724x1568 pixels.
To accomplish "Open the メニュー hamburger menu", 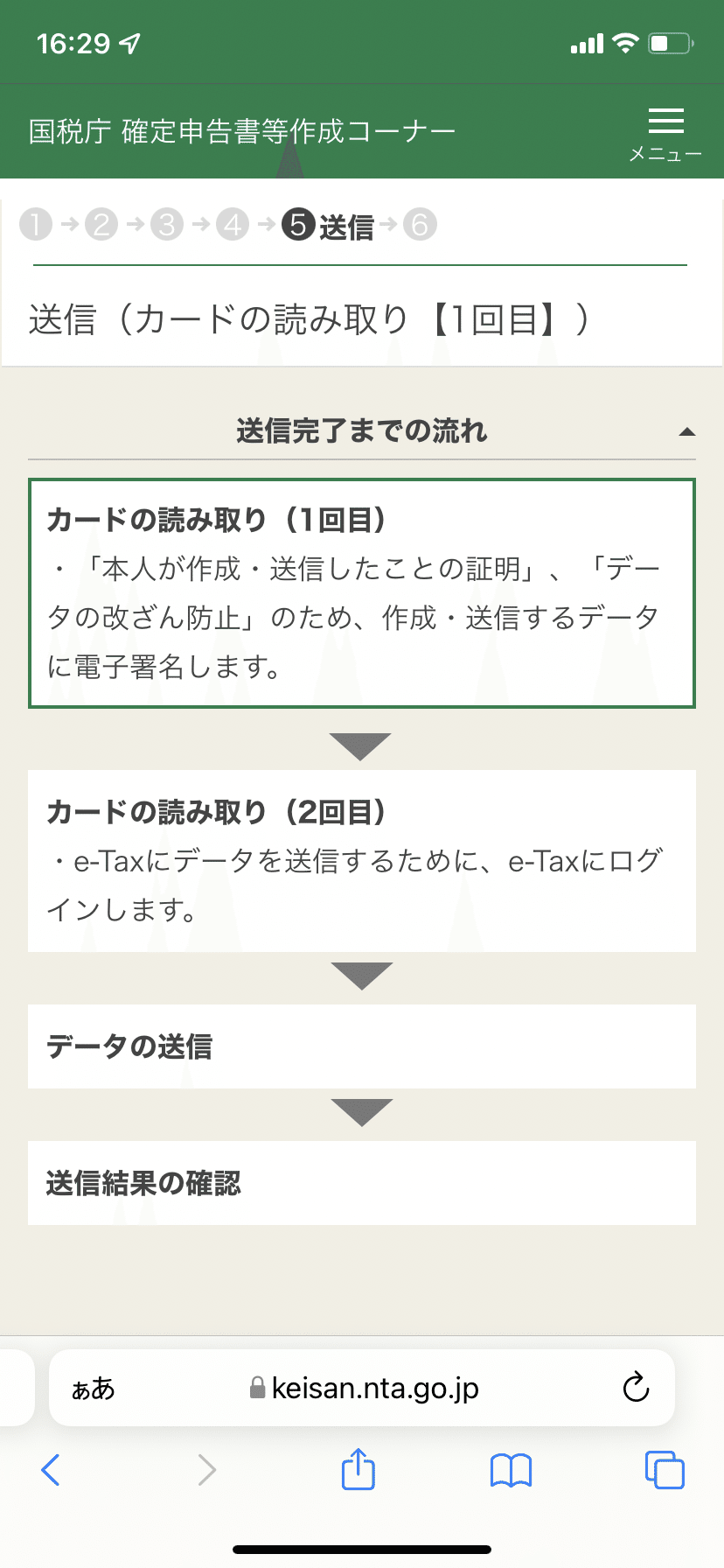I will click(x=665, y=134).
